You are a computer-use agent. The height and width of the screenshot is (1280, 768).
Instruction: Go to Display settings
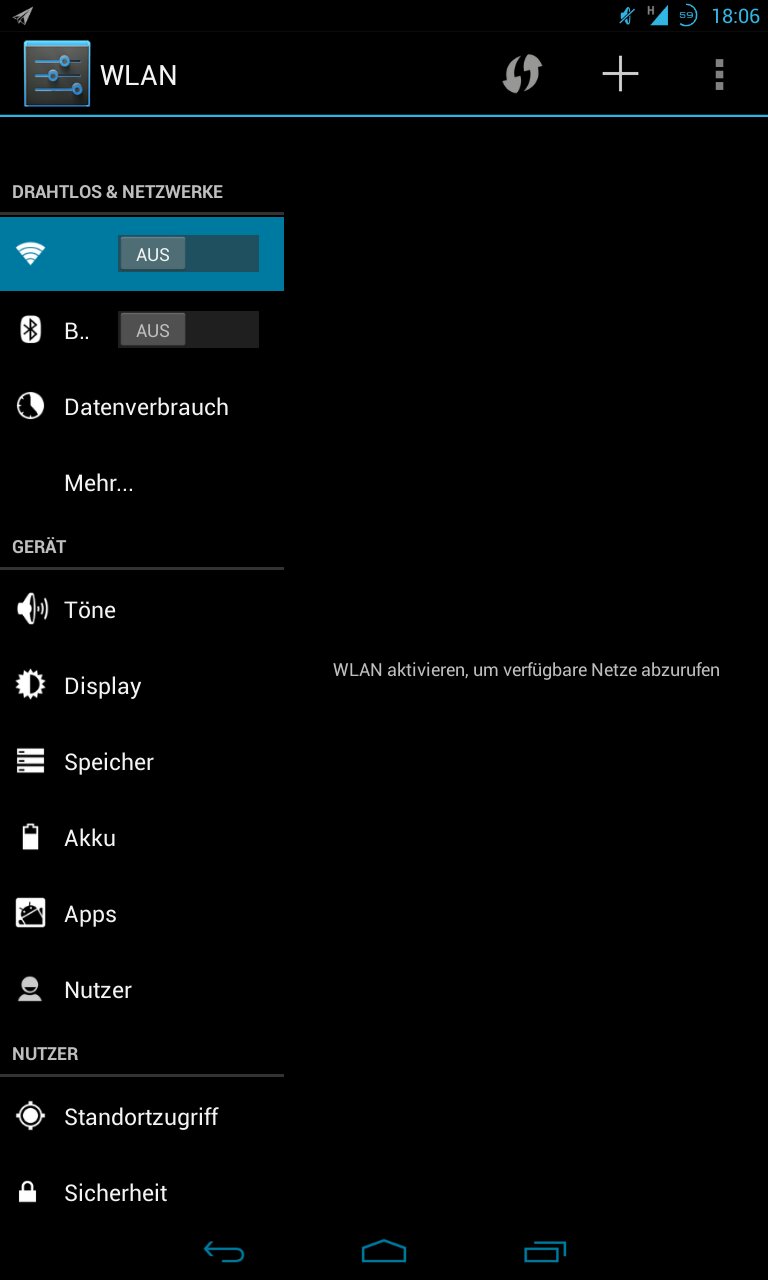[102, 686]
